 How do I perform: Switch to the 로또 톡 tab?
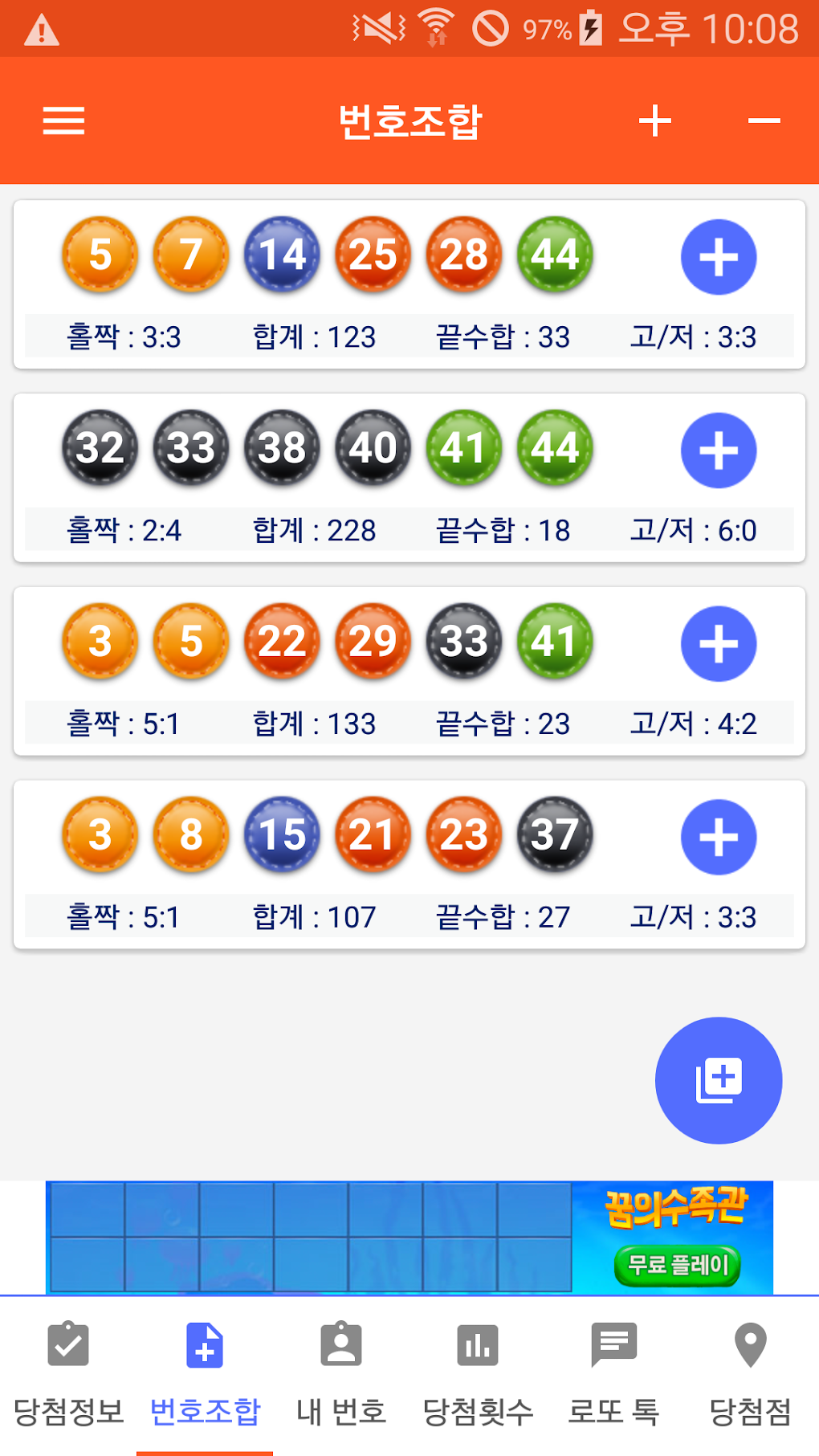tap(614, 1373)
